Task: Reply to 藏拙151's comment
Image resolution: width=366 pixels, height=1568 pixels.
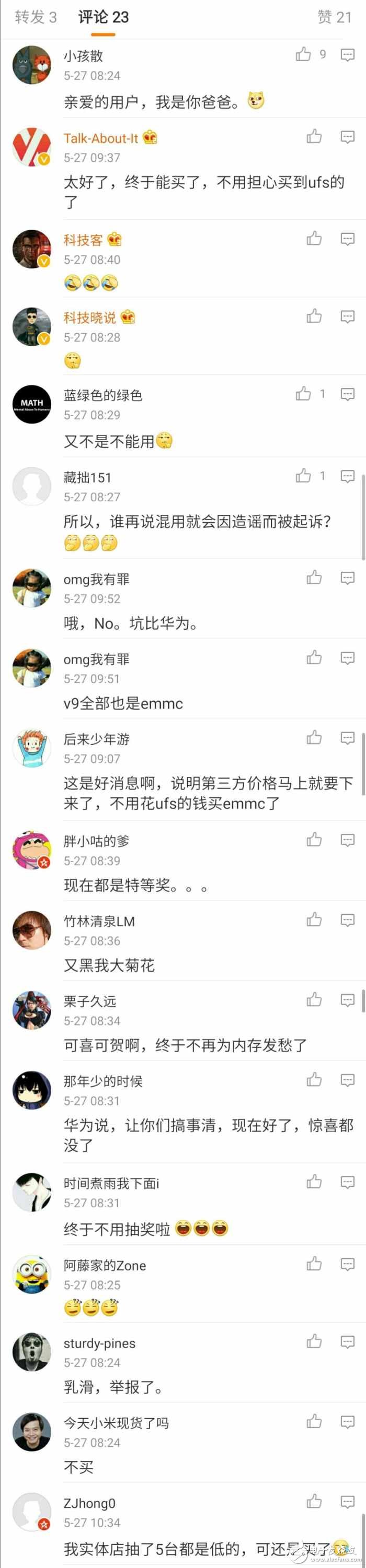Action: pos(347,476)
